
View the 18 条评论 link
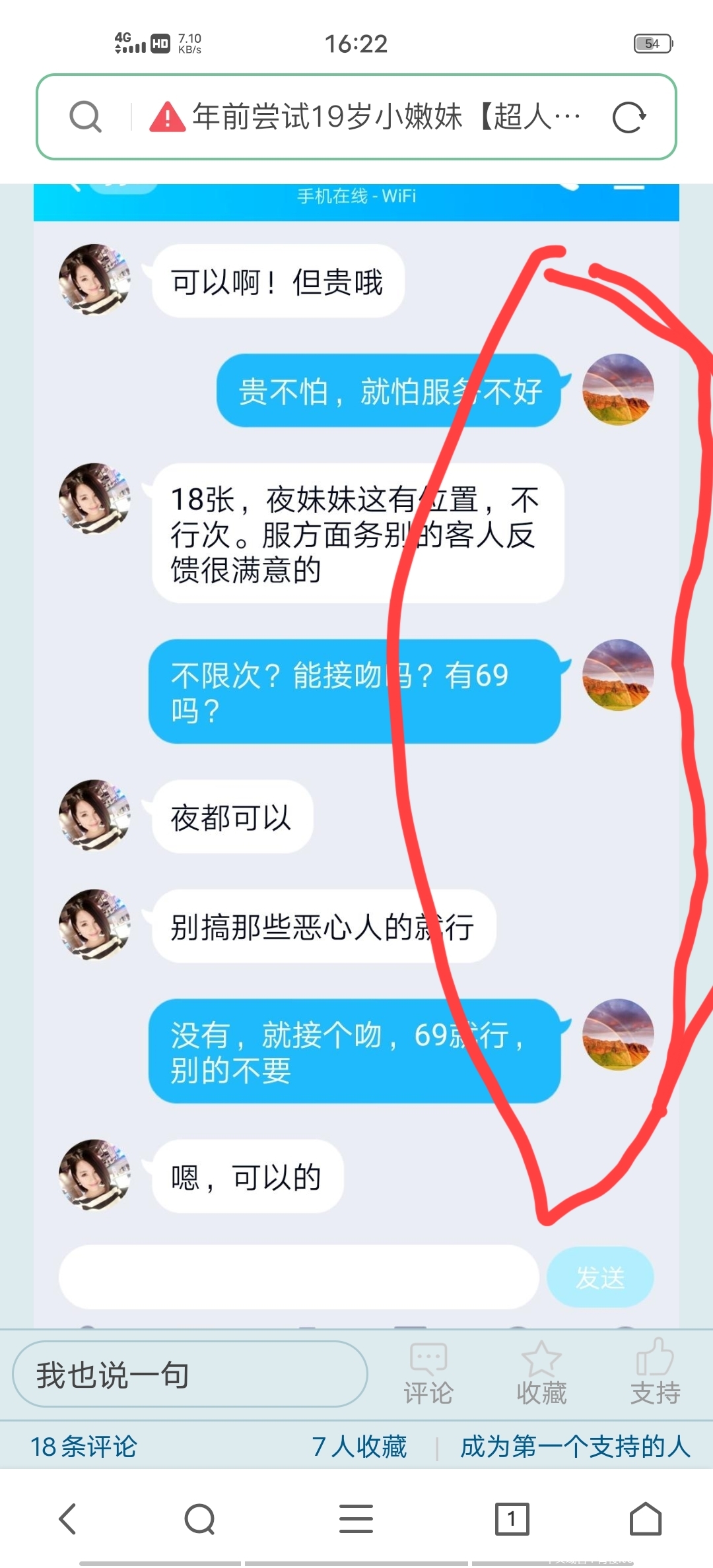[84, 1447]
